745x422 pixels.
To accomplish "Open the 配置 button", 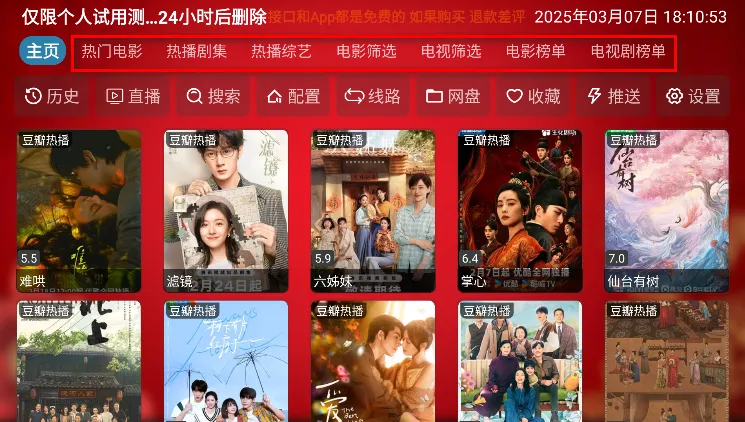I will coord(293,96).
